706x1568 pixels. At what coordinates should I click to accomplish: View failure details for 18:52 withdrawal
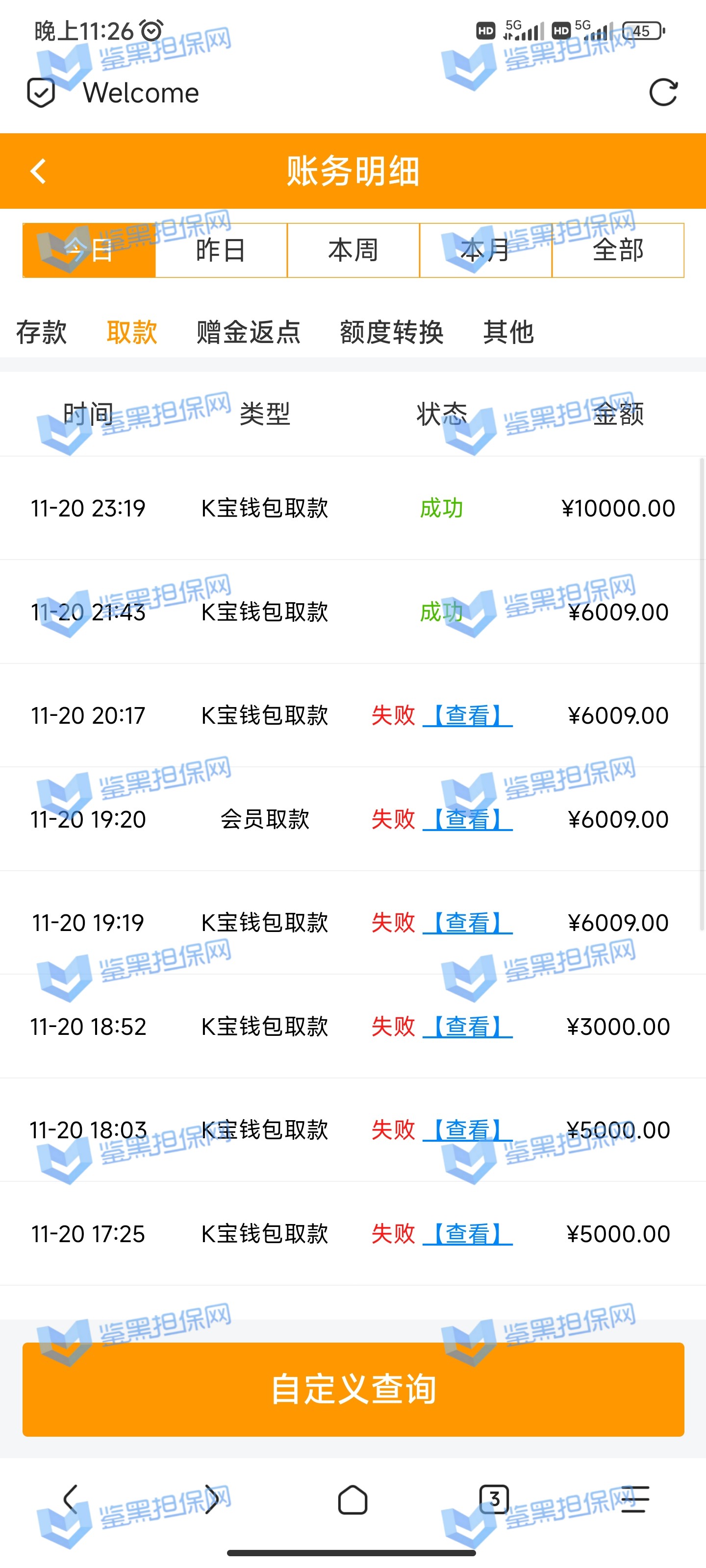[468, 1027]
